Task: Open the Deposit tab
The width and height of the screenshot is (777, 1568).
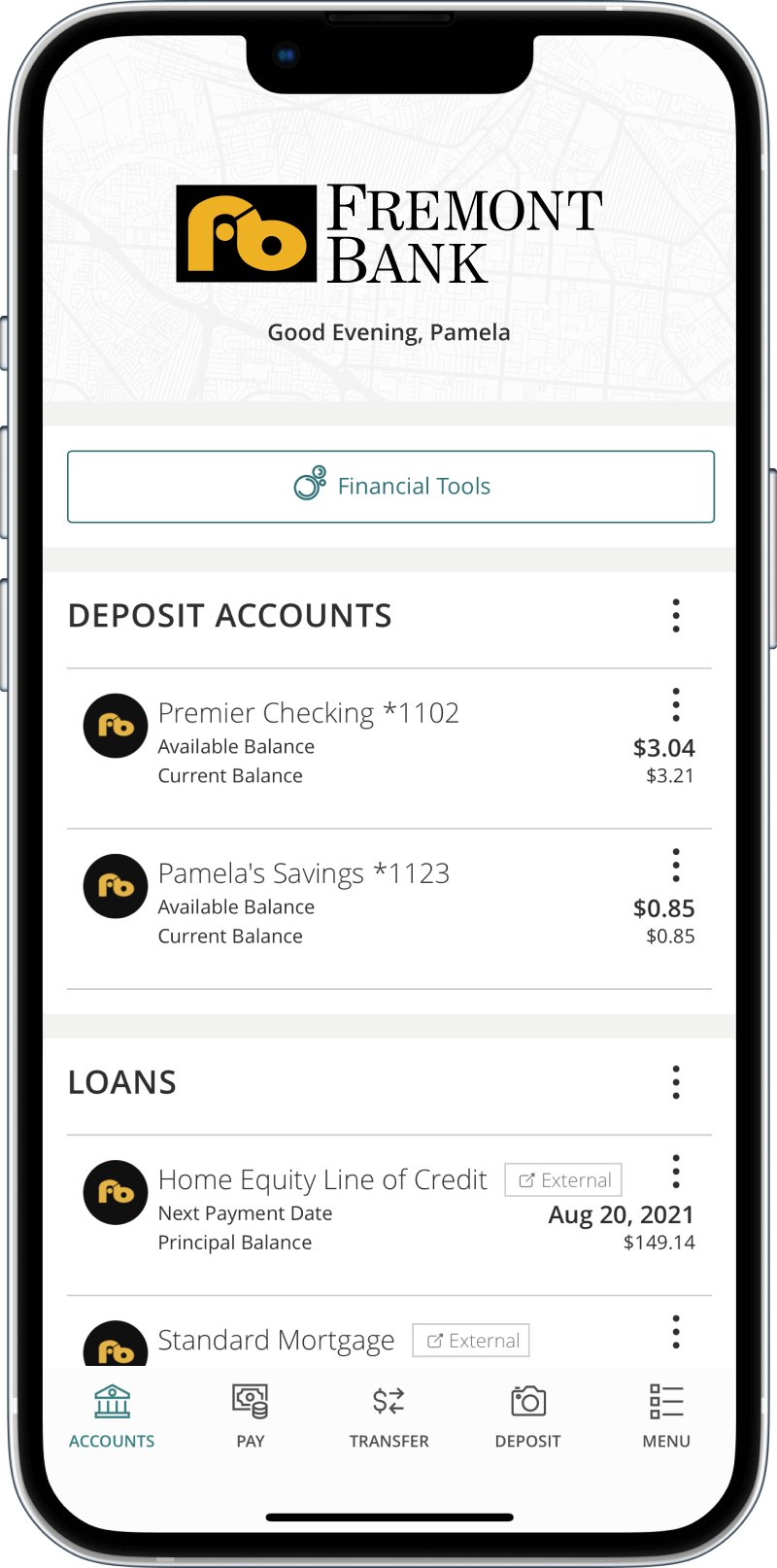Action: [527, 1416]
